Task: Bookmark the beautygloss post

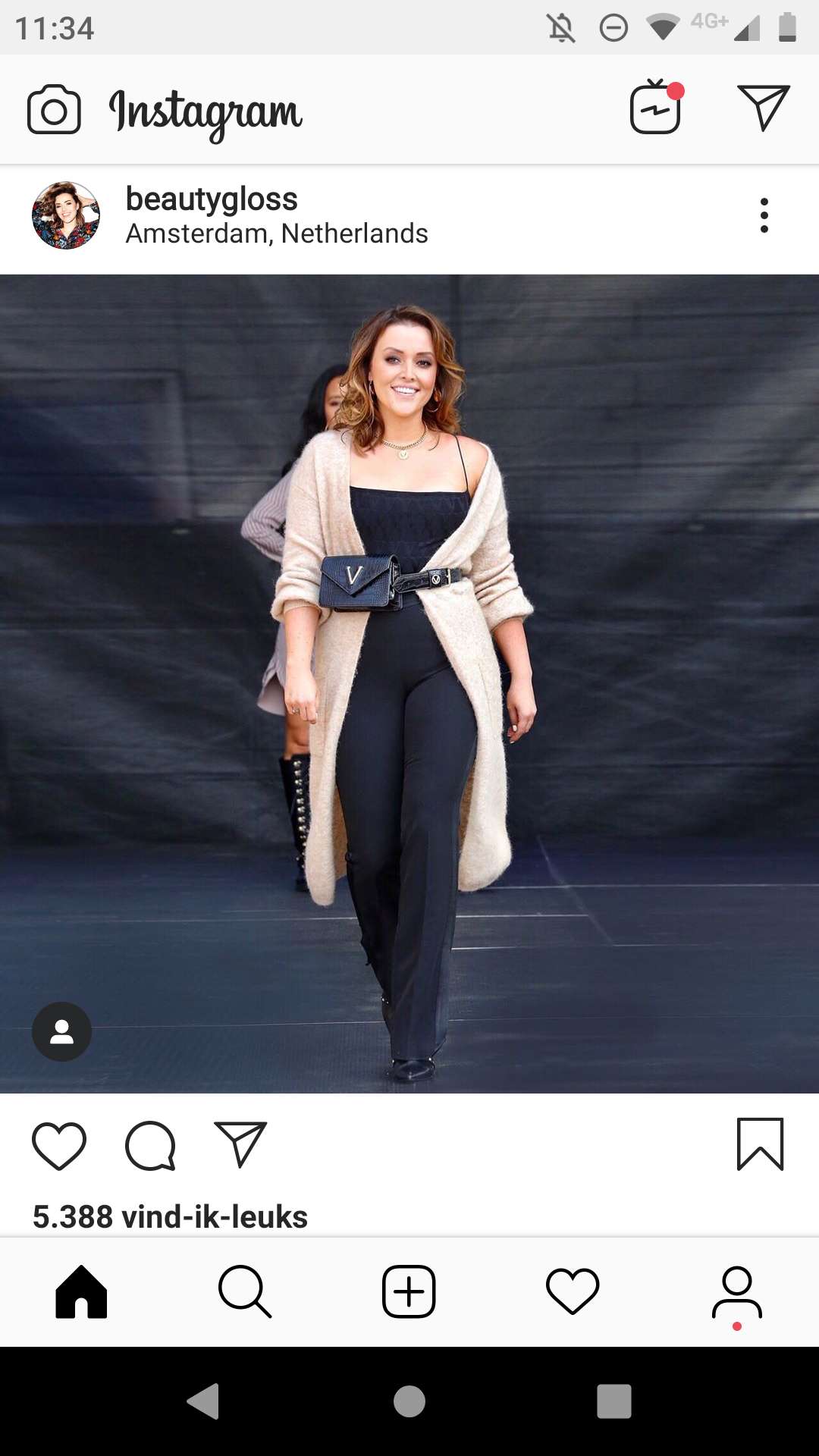Action: coord(760,1144)
